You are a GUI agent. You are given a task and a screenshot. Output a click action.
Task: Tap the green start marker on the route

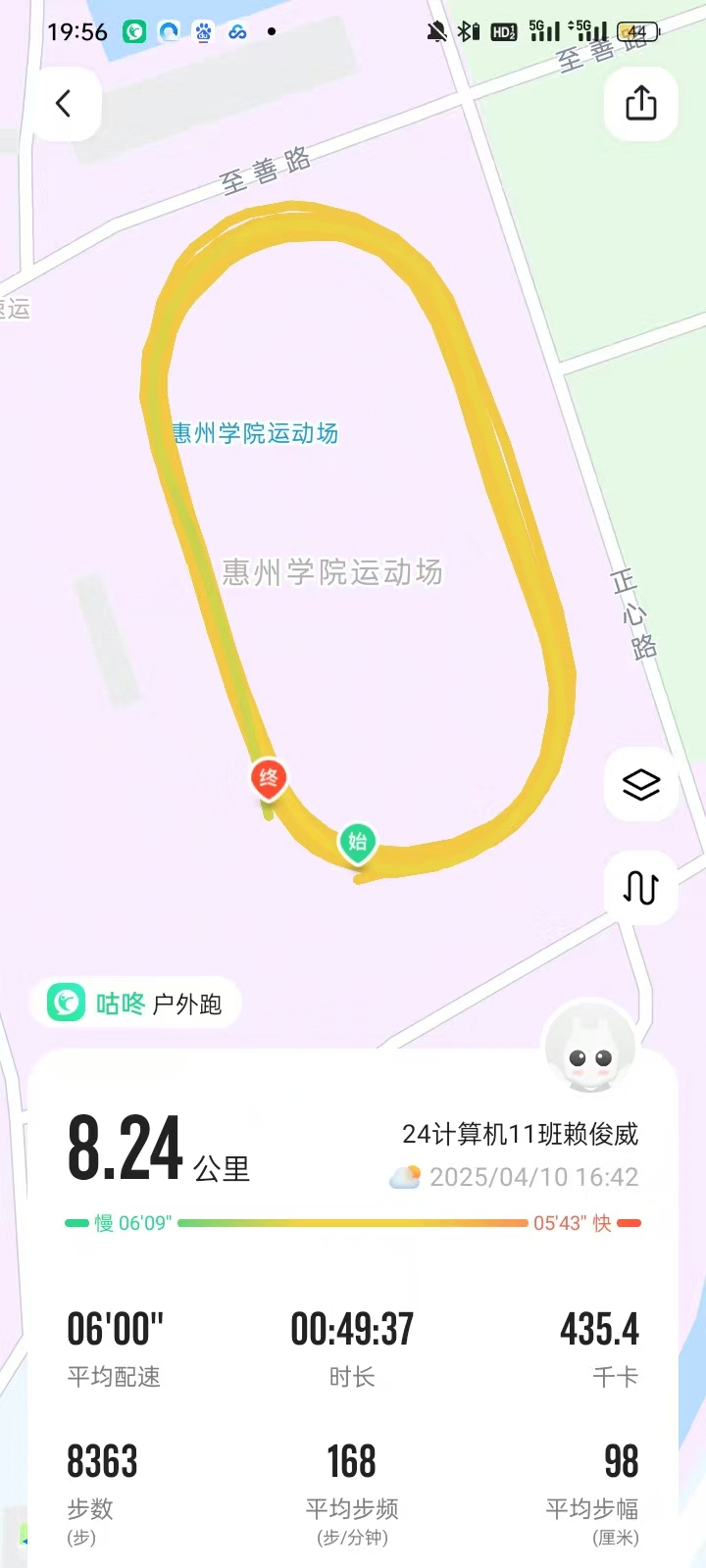(x=358, y=843)
